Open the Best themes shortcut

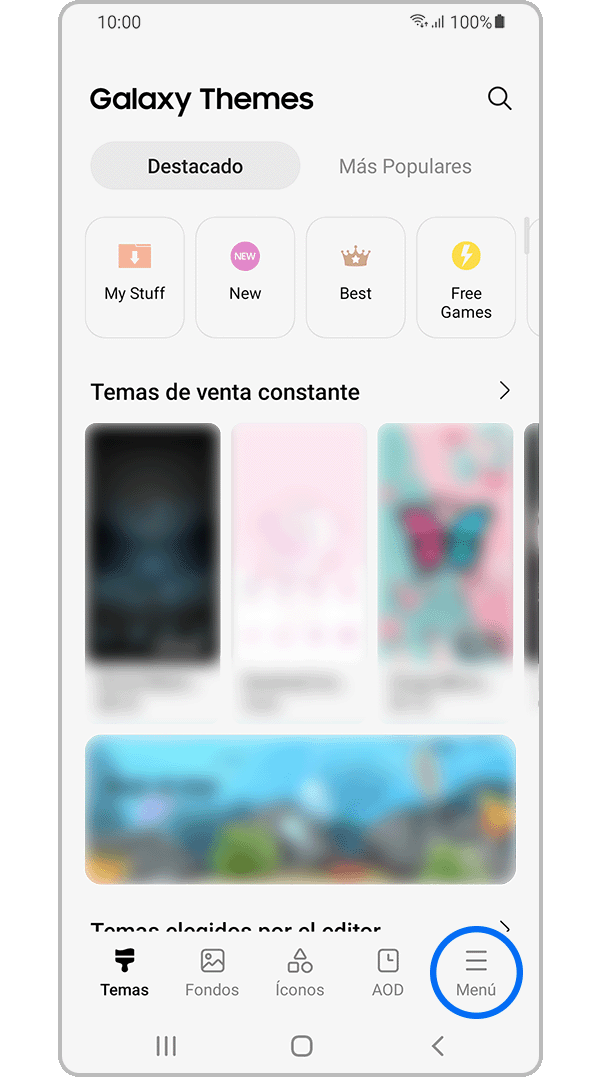pos(355,277)
